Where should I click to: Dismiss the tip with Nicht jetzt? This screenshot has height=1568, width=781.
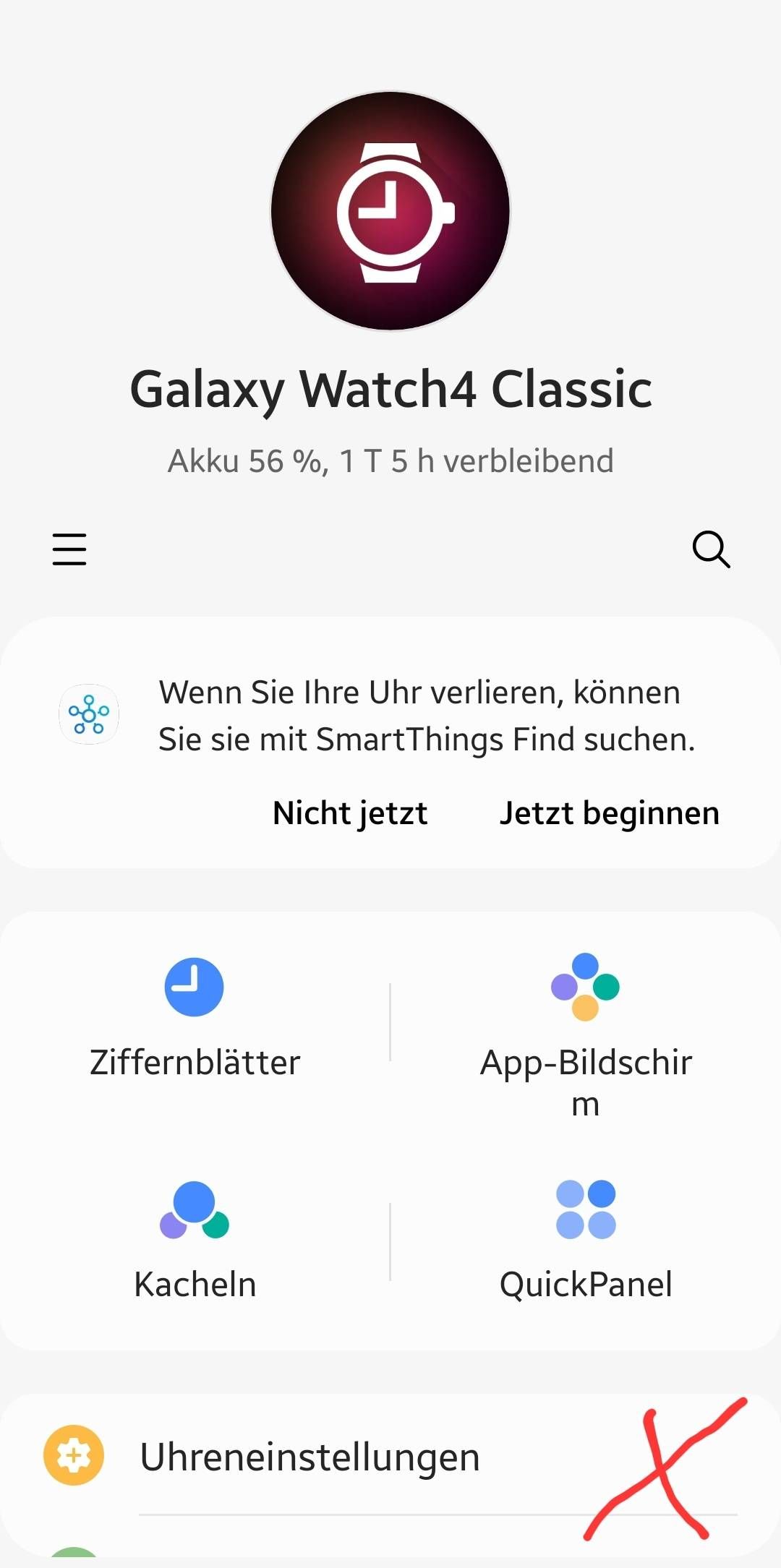pyautogui.click(x=349, y=812)
